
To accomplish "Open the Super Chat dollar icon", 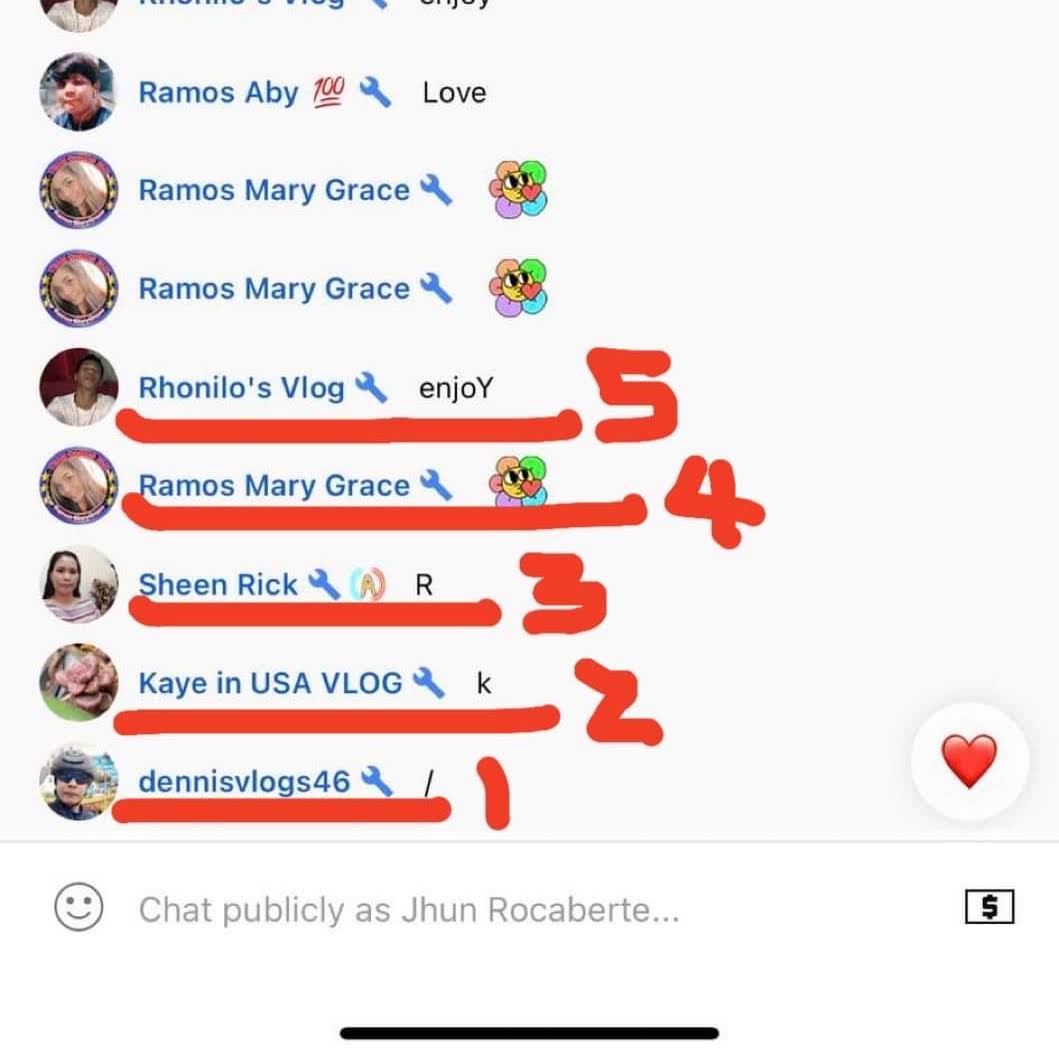I will pyautogui.click(x=989, y=907).
